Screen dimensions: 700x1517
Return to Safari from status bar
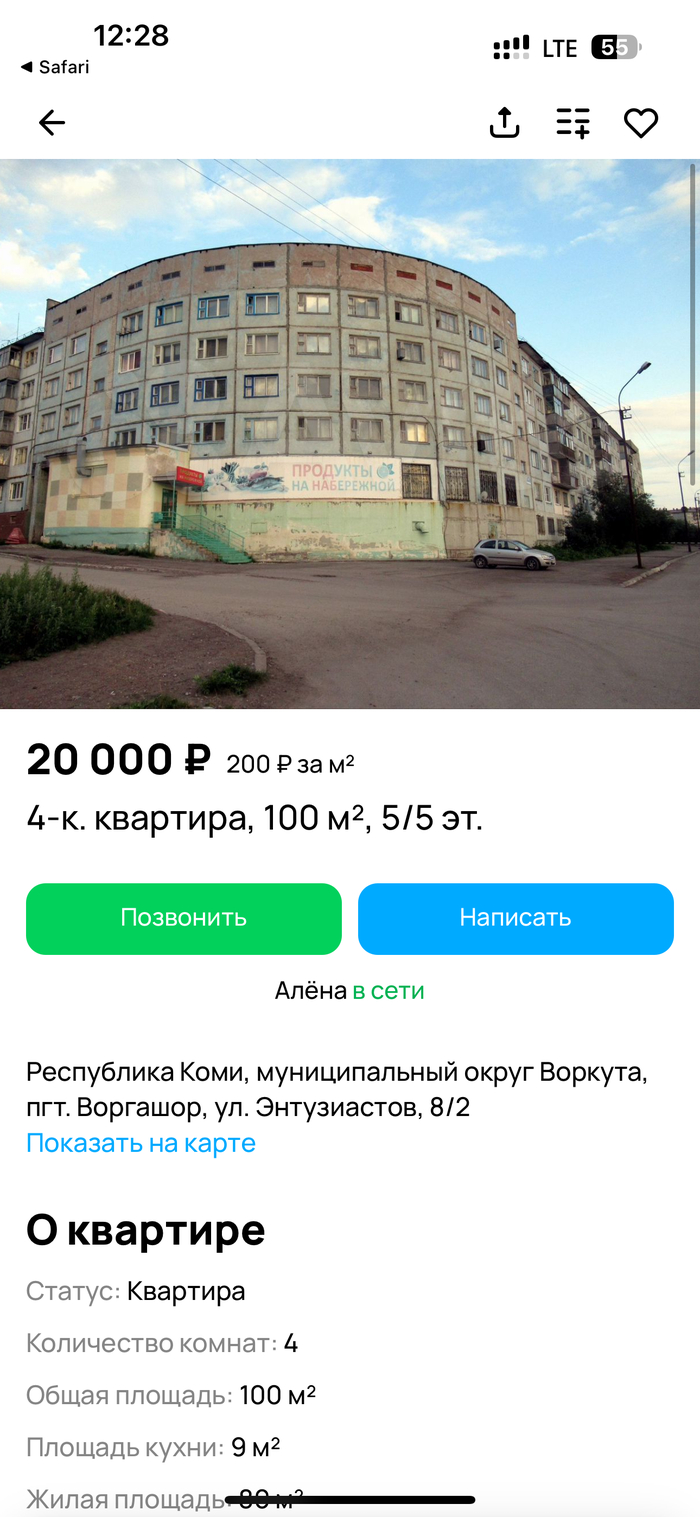(55, 67)
